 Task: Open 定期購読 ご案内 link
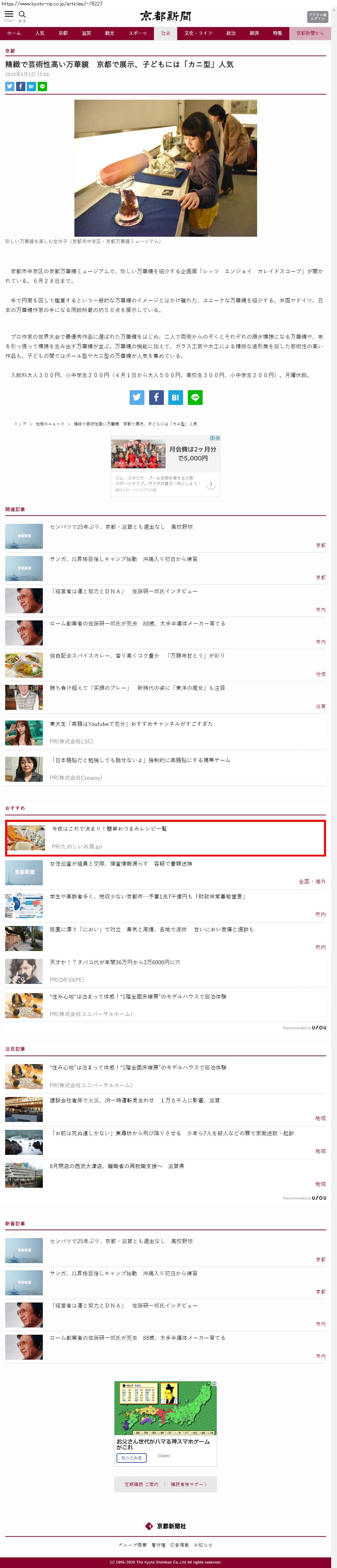click(x=141, y=1484)
